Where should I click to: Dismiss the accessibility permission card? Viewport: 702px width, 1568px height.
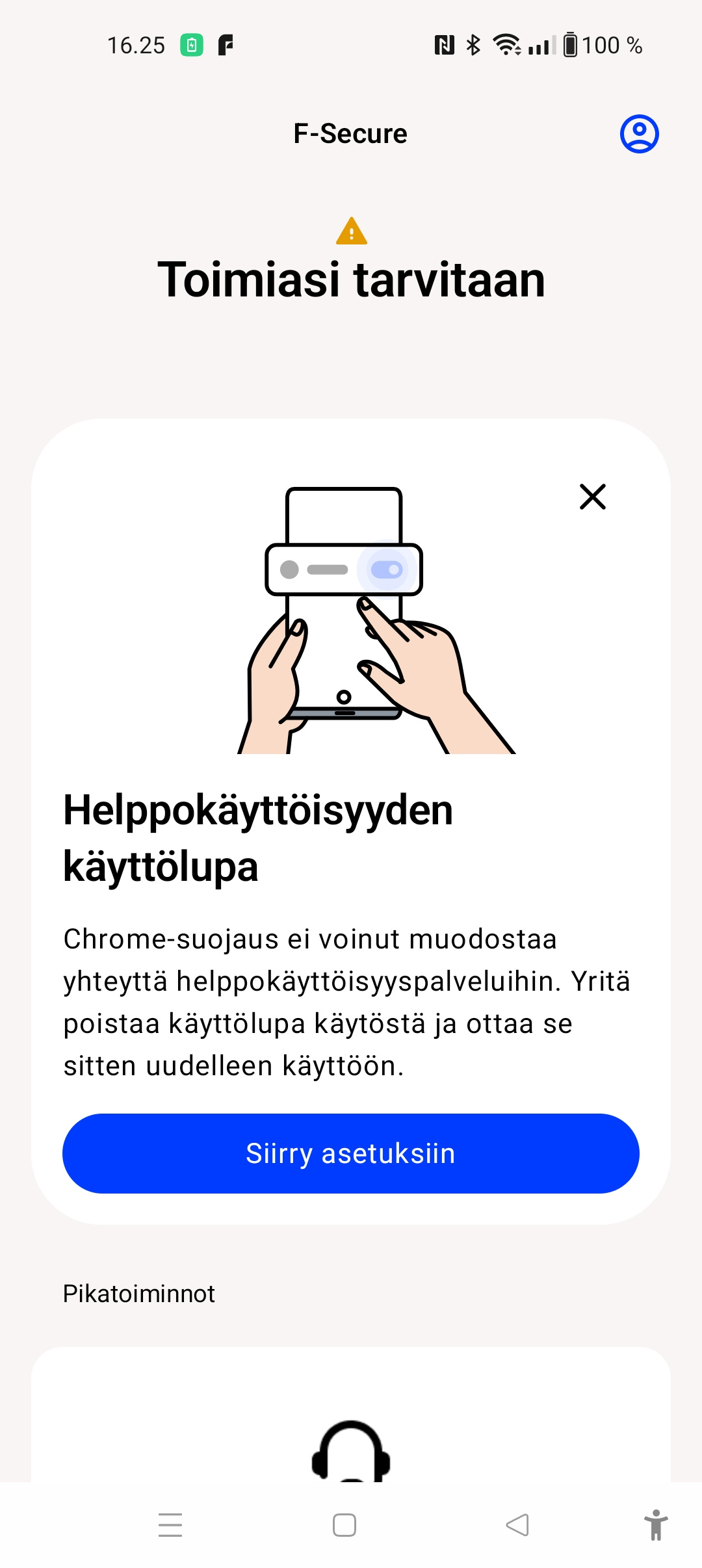(592, 497)
